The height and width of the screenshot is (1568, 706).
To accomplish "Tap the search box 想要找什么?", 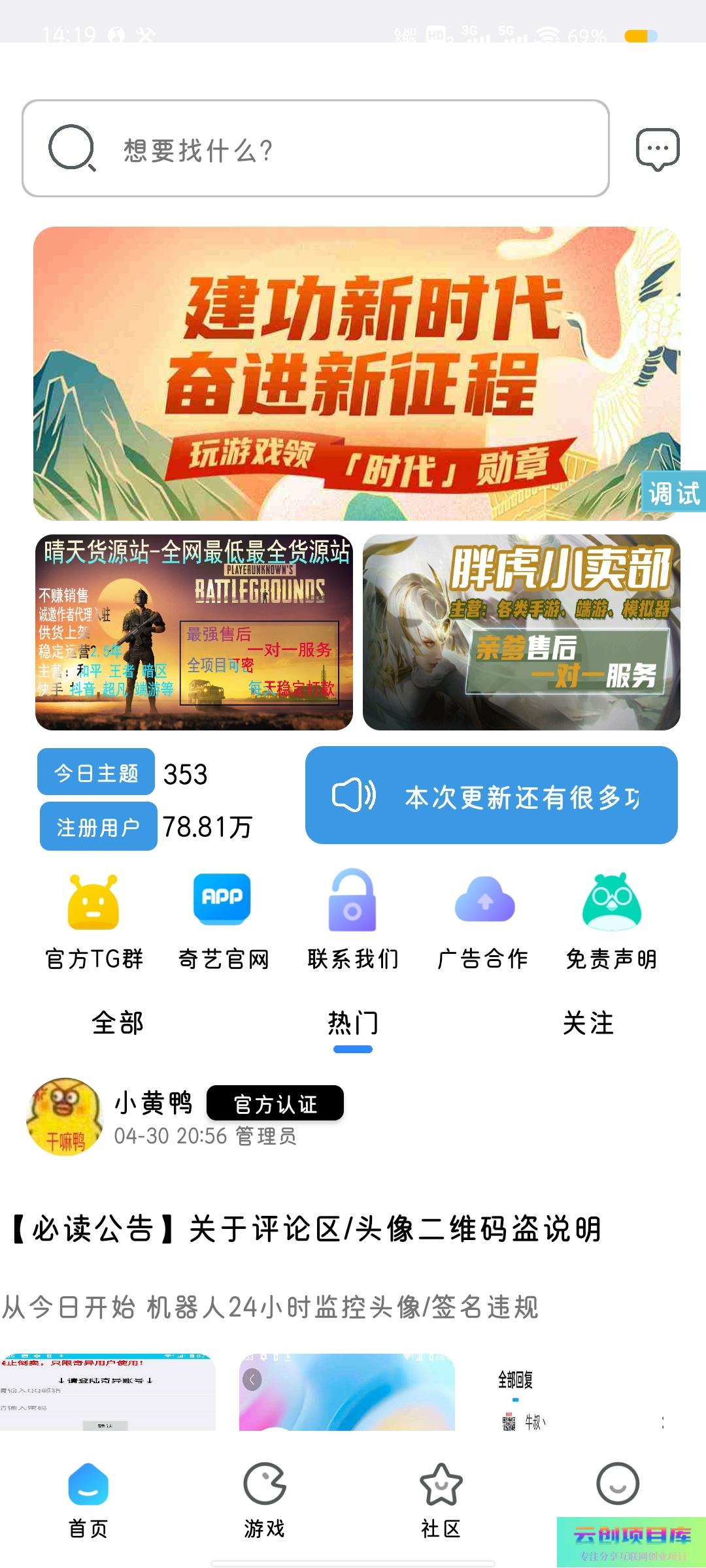I will pyautogui.click(x=315, y=149).
